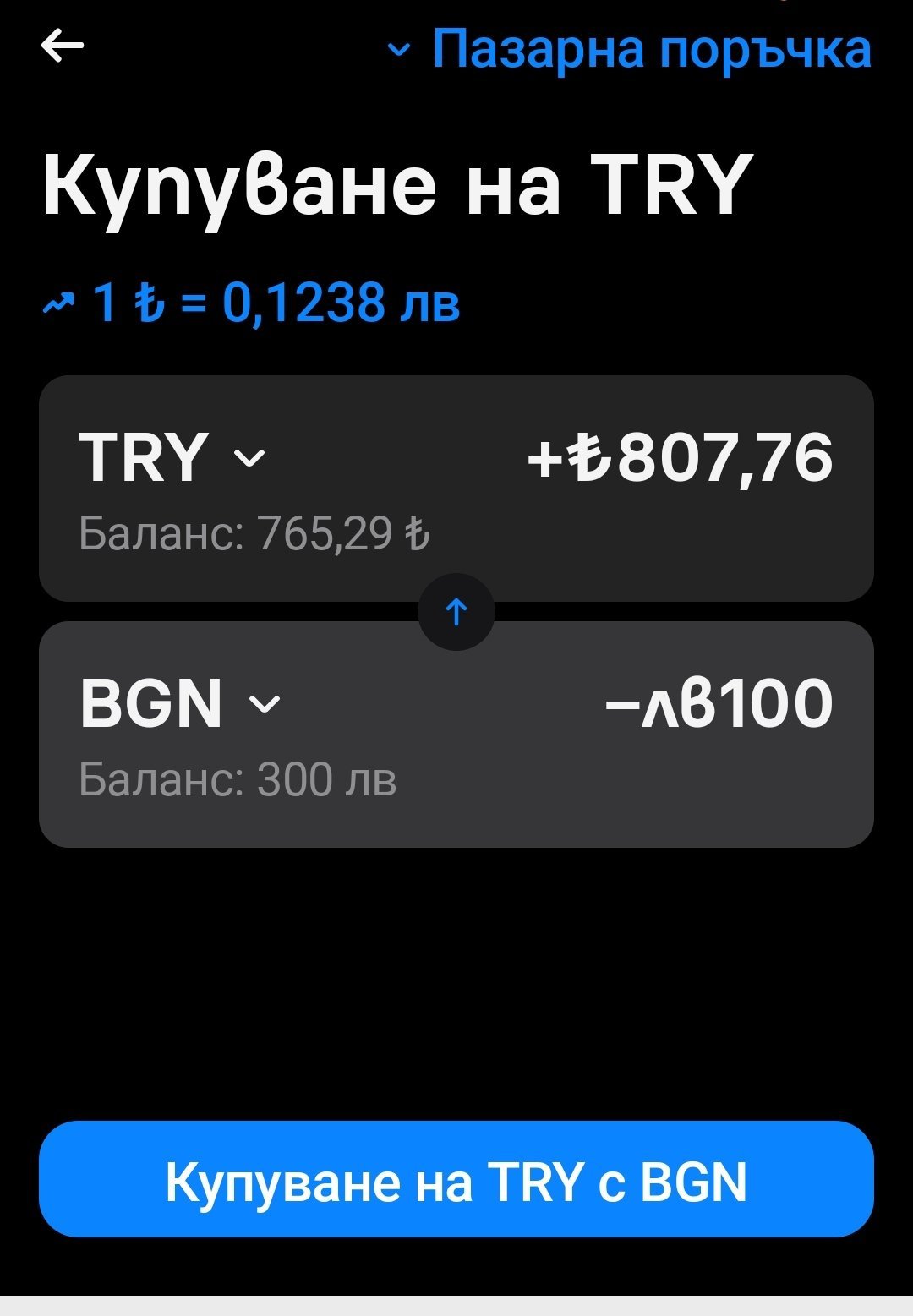913x1316 pixels.
Task: Change the BGN currency selector
Action: click(x=179, y=703)
